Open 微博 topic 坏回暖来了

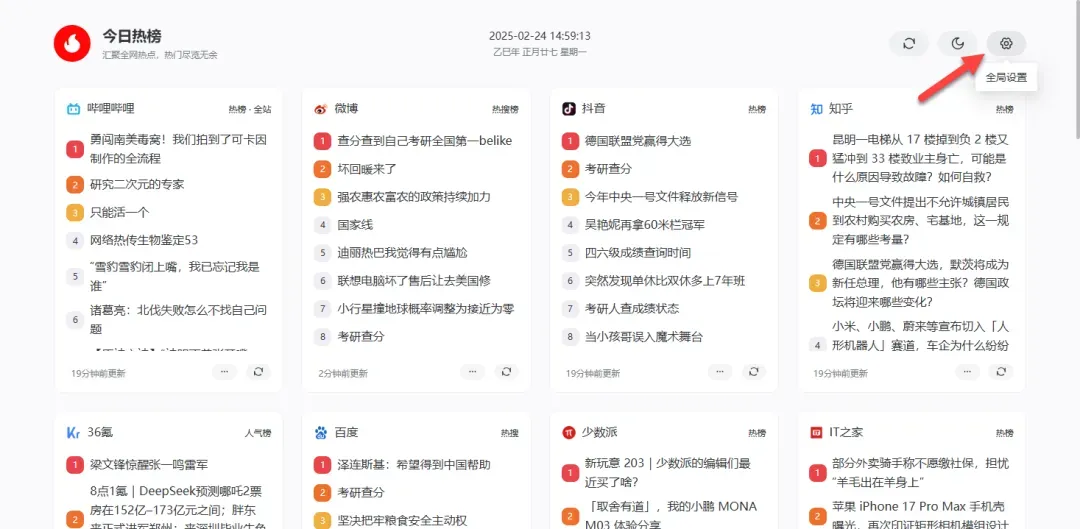click(367, 169)
